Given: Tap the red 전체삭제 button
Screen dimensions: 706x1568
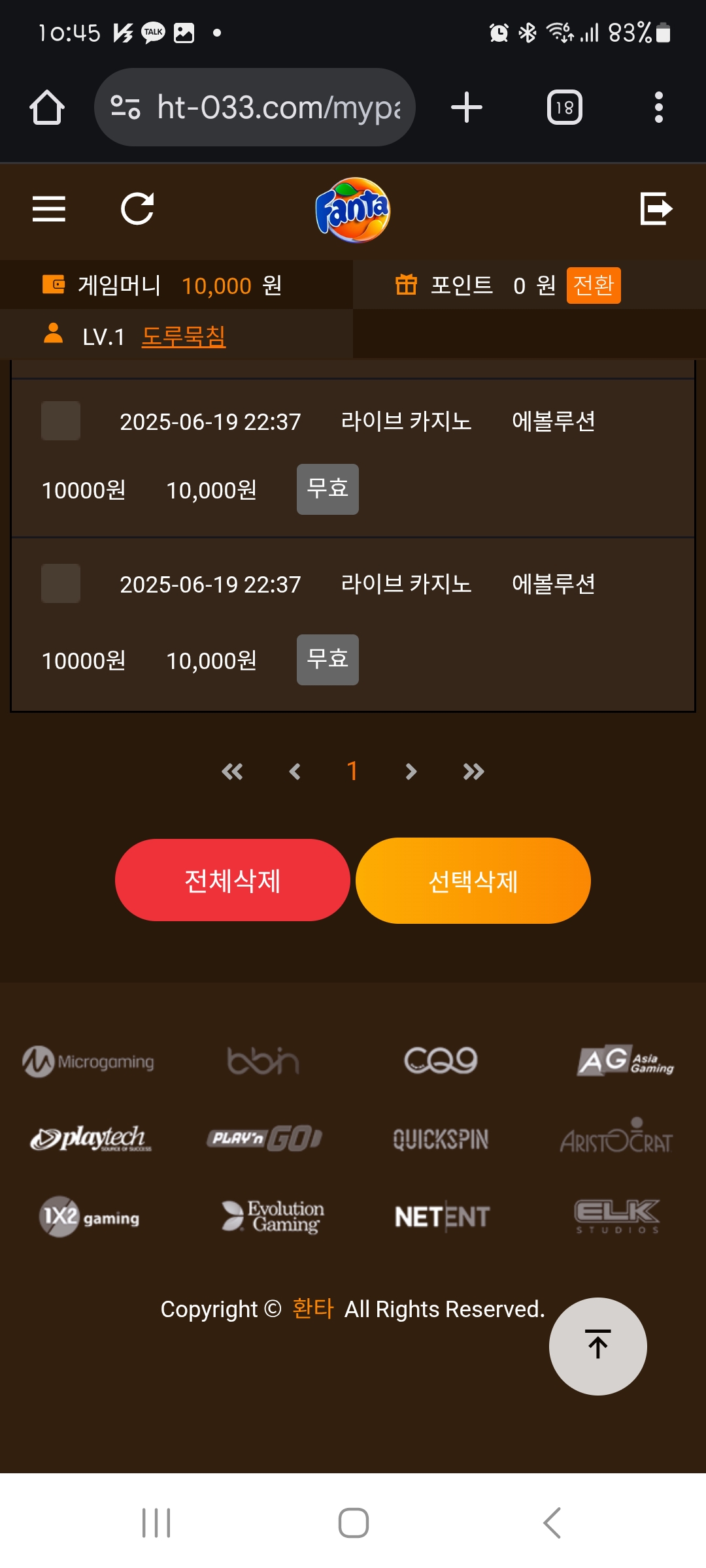Looking at the screenshot, I should 233,880.
